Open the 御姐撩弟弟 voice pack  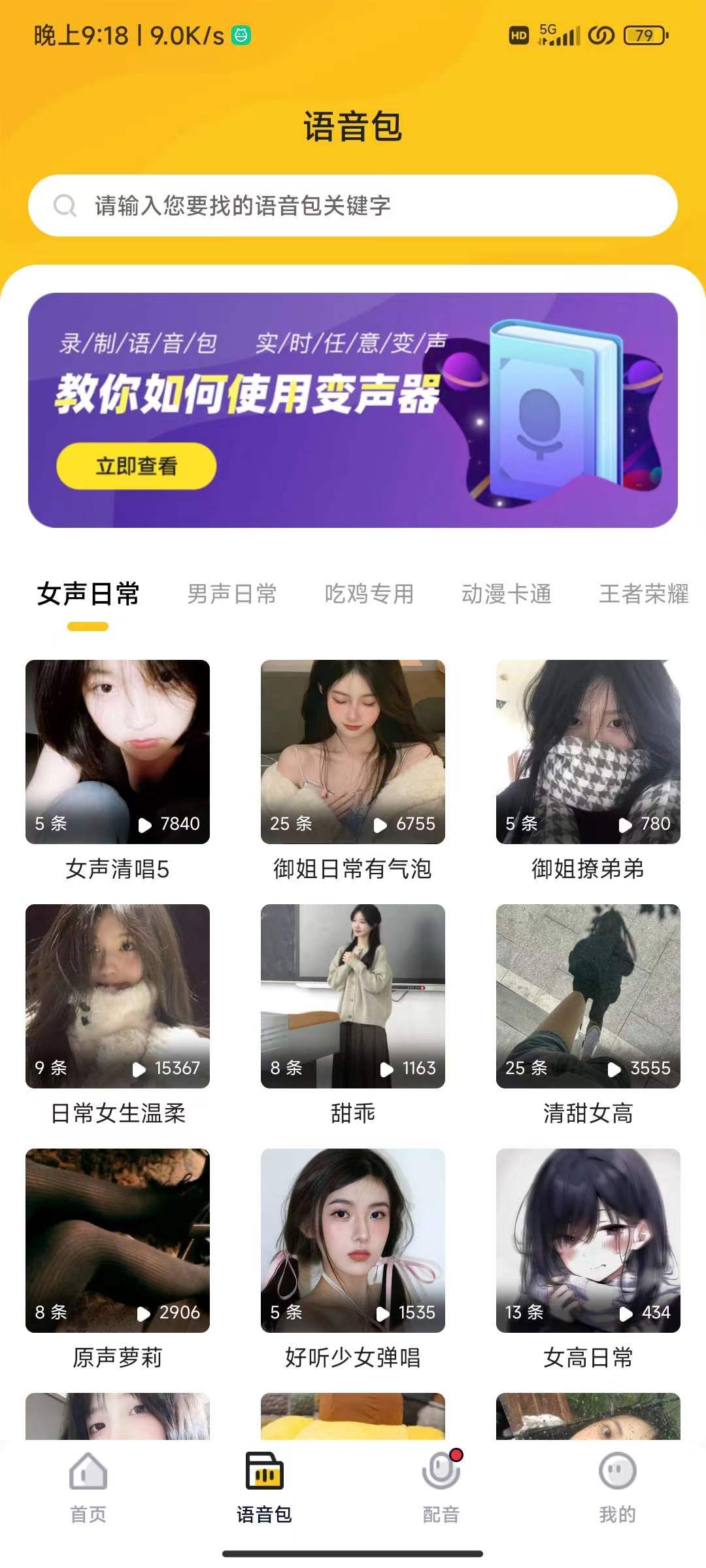click(588, 751)
